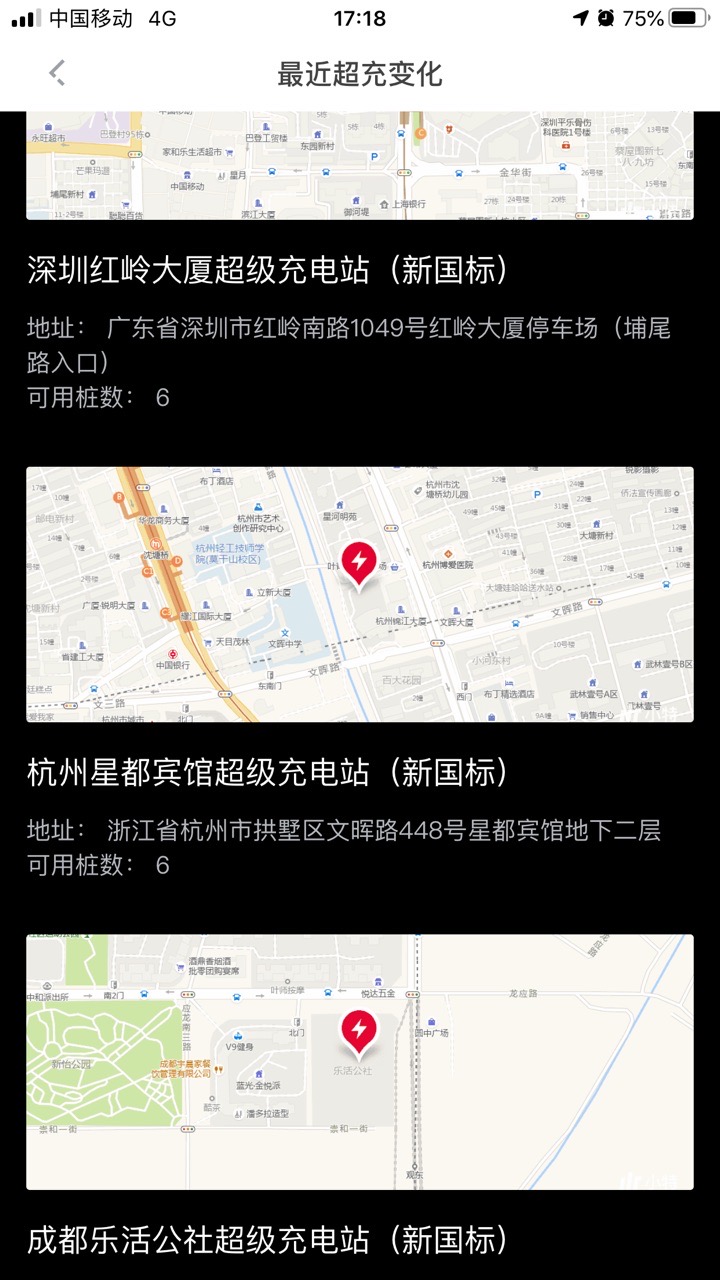Screen dimensions: 720x1280
Task: Click the metro icon at 沈塘桥 on the Hangzhou map
Action: [154, 544]
